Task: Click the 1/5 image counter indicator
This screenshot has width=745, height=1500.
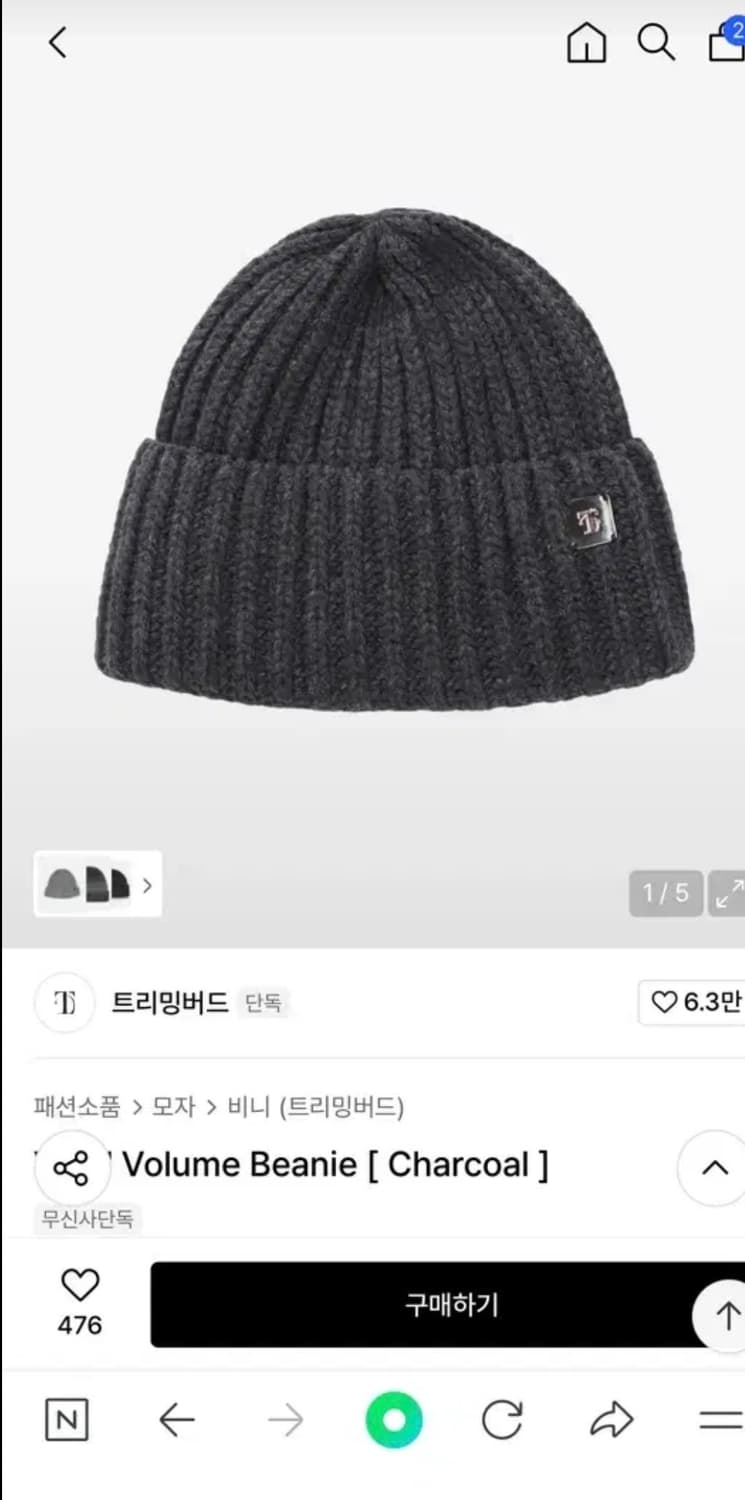Action: point(665,894)
